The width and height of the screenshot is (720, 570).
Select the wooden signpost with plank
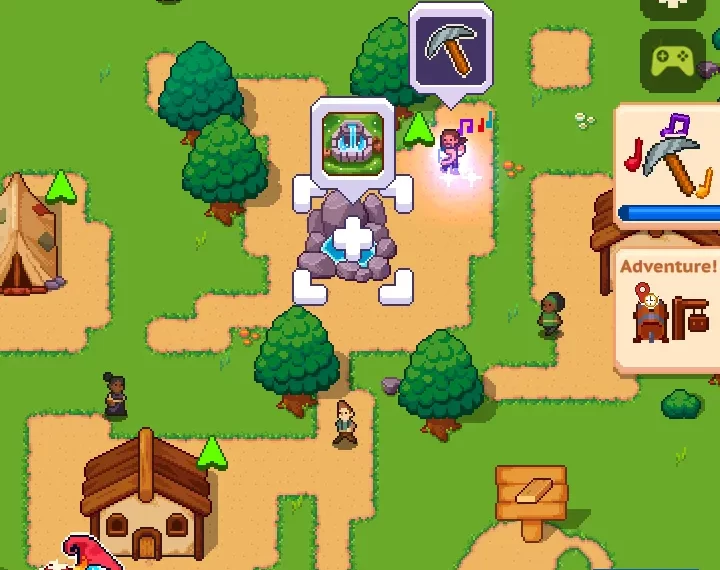click(x=530, y=495)
